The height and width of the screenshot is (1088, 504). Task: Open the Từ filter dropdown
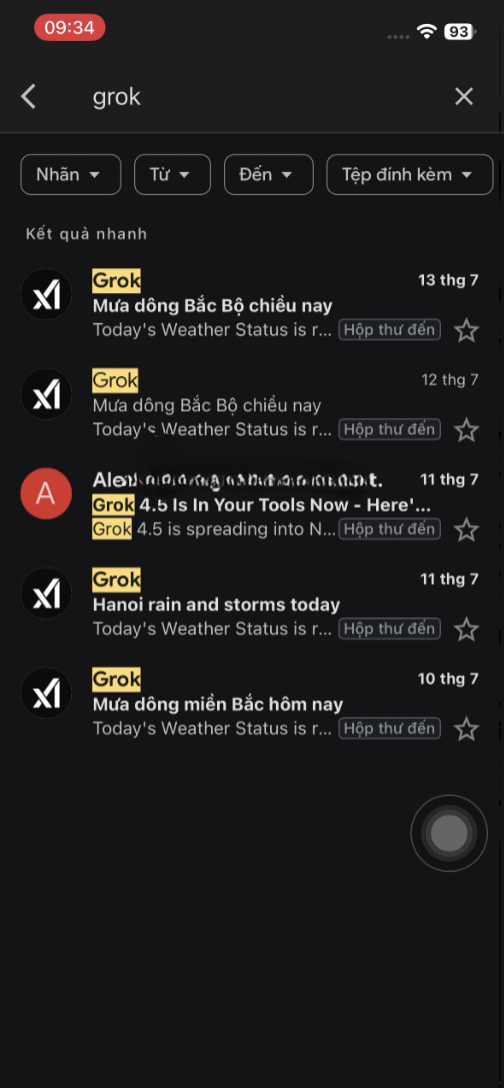172,174
